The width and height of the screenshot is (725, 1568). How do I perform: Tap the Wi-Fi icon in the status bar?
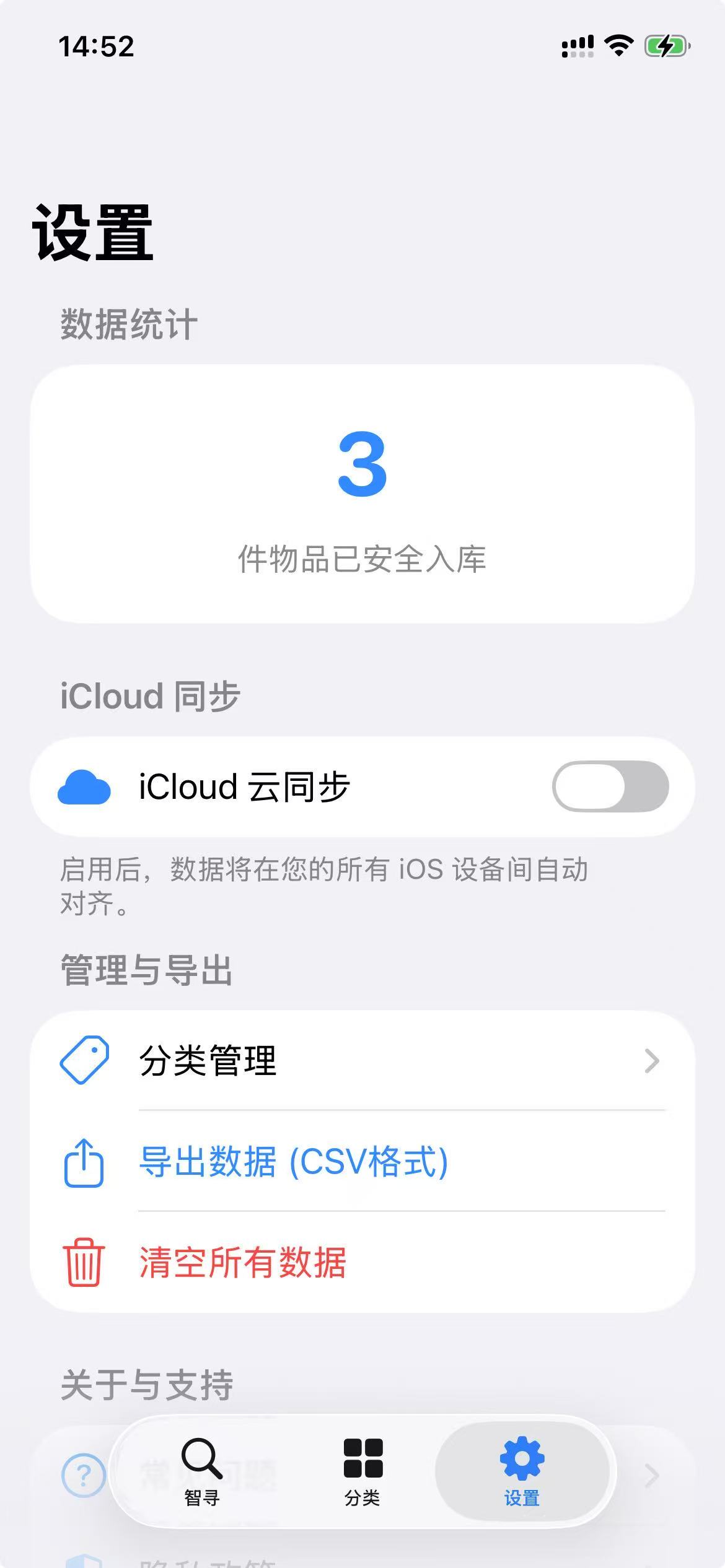tap(617, 45)
